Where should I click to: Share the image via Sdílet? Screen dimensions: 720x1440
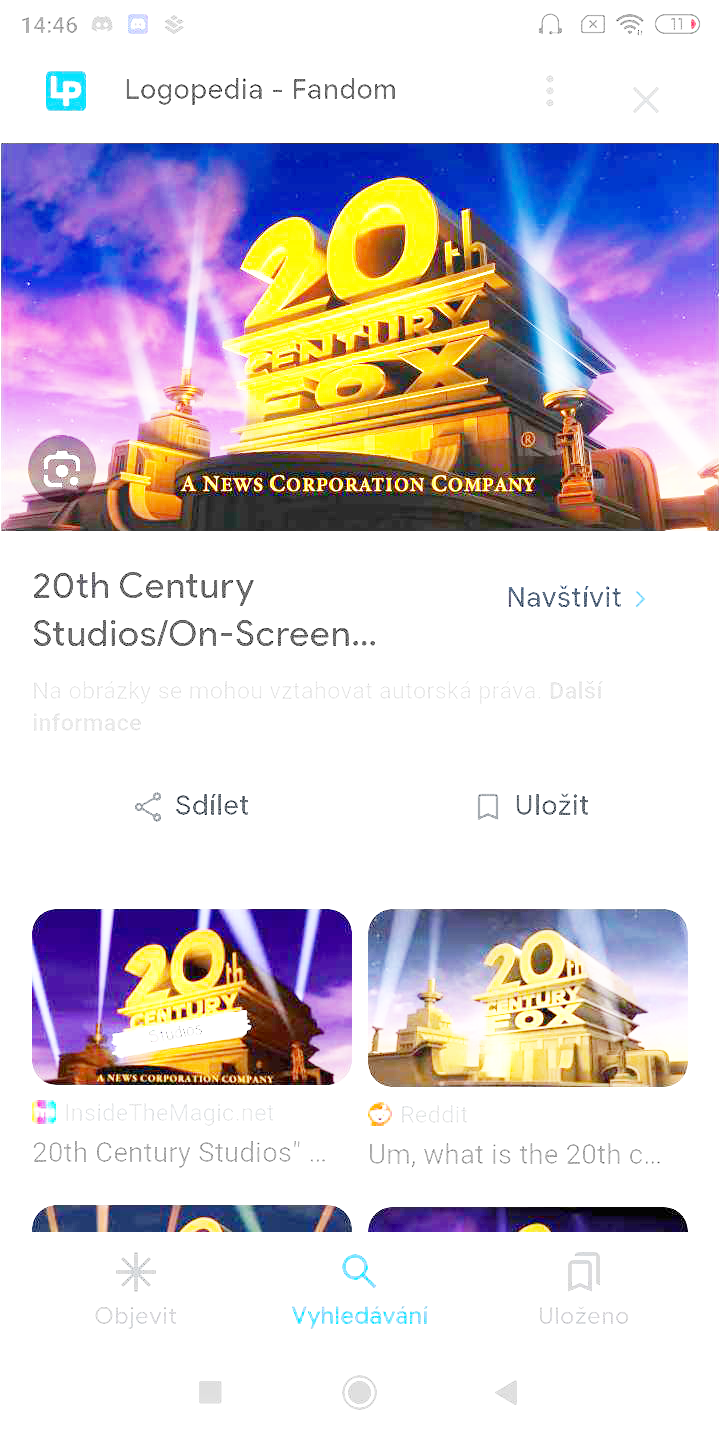click(192, 806)
